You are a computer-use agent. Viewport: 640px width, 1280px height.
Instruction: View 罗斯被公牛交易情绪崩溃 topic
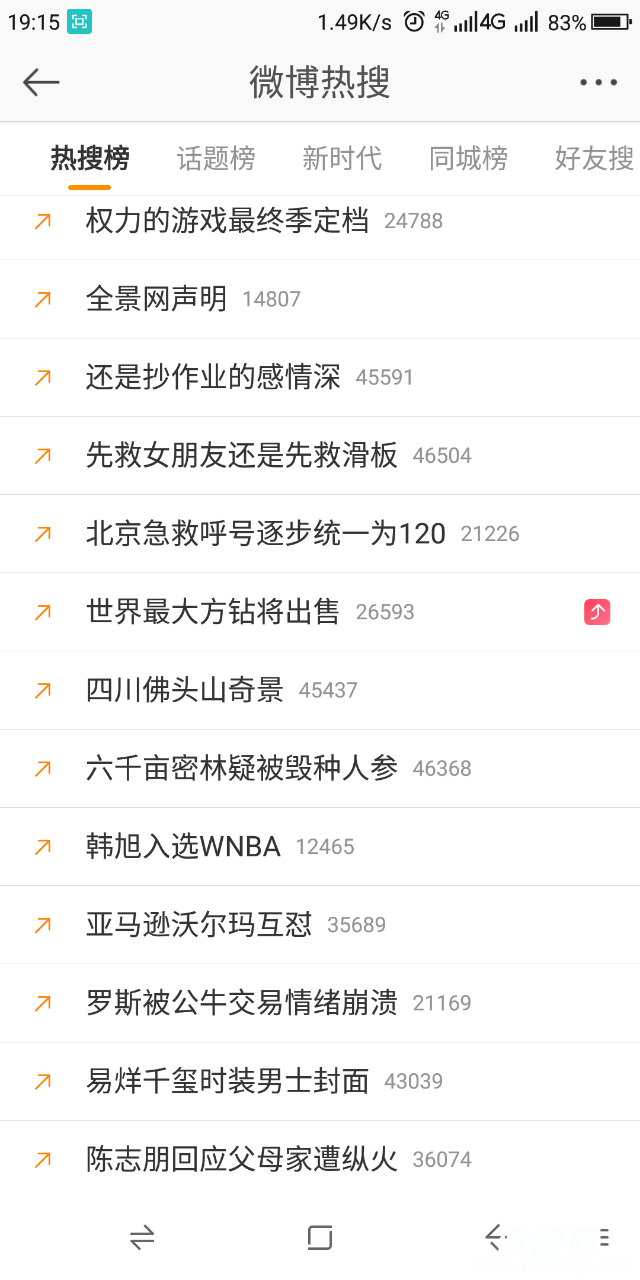[x=242, y=1003]
